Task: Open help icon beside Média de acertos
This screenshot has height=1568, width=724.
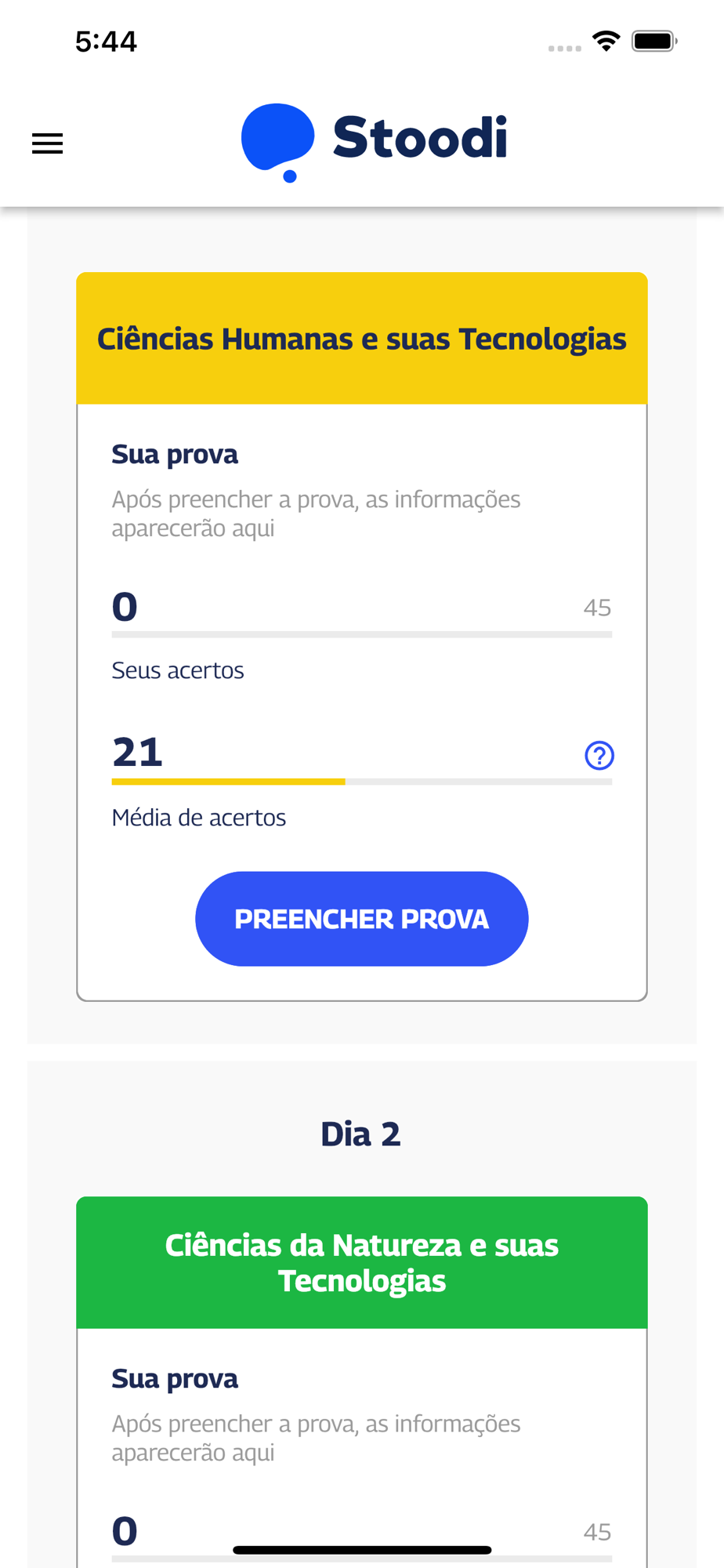Action: (x=599, y=756)
